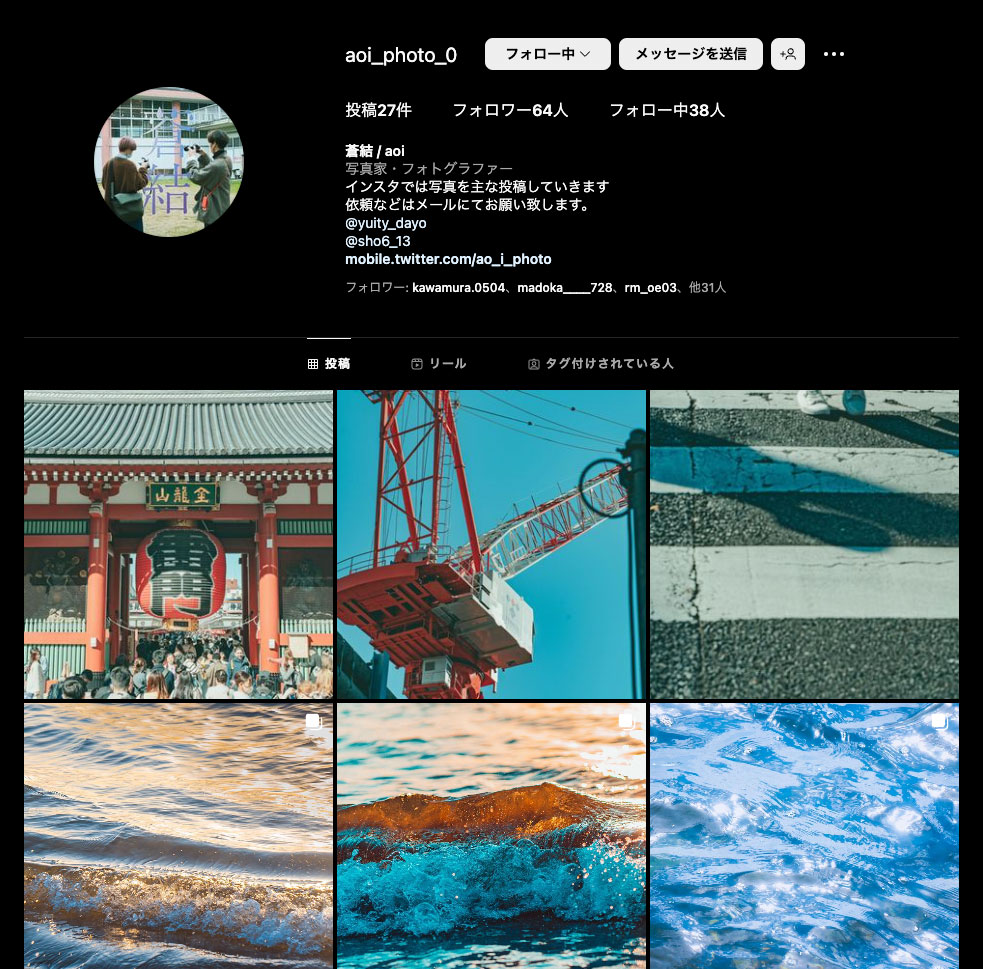Open the @yuity_dayo profile mention
983x969 pixels.
point(386,223)
